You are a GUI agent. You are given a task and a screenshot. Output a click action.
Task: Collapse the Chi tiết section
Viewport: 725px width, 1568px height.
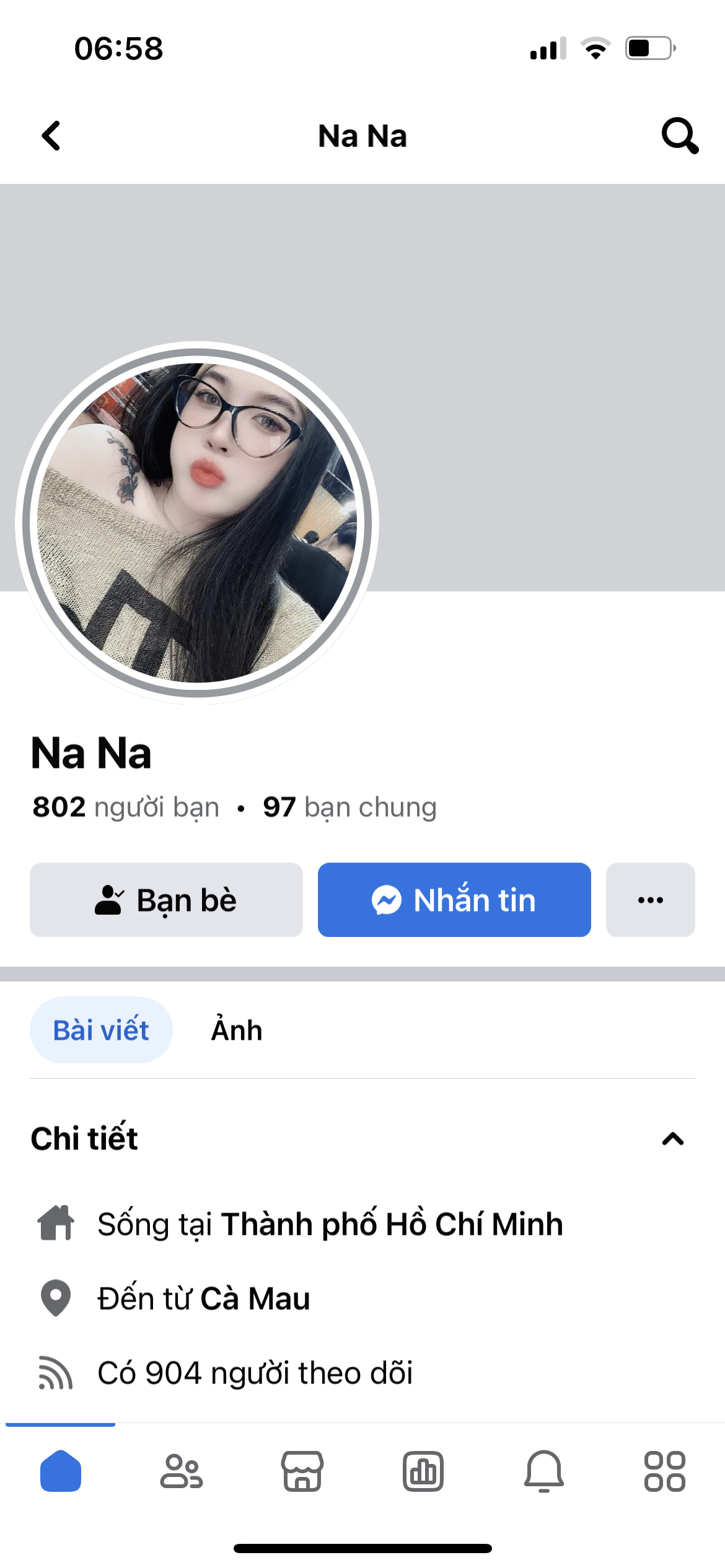[x=673, y=1139]
